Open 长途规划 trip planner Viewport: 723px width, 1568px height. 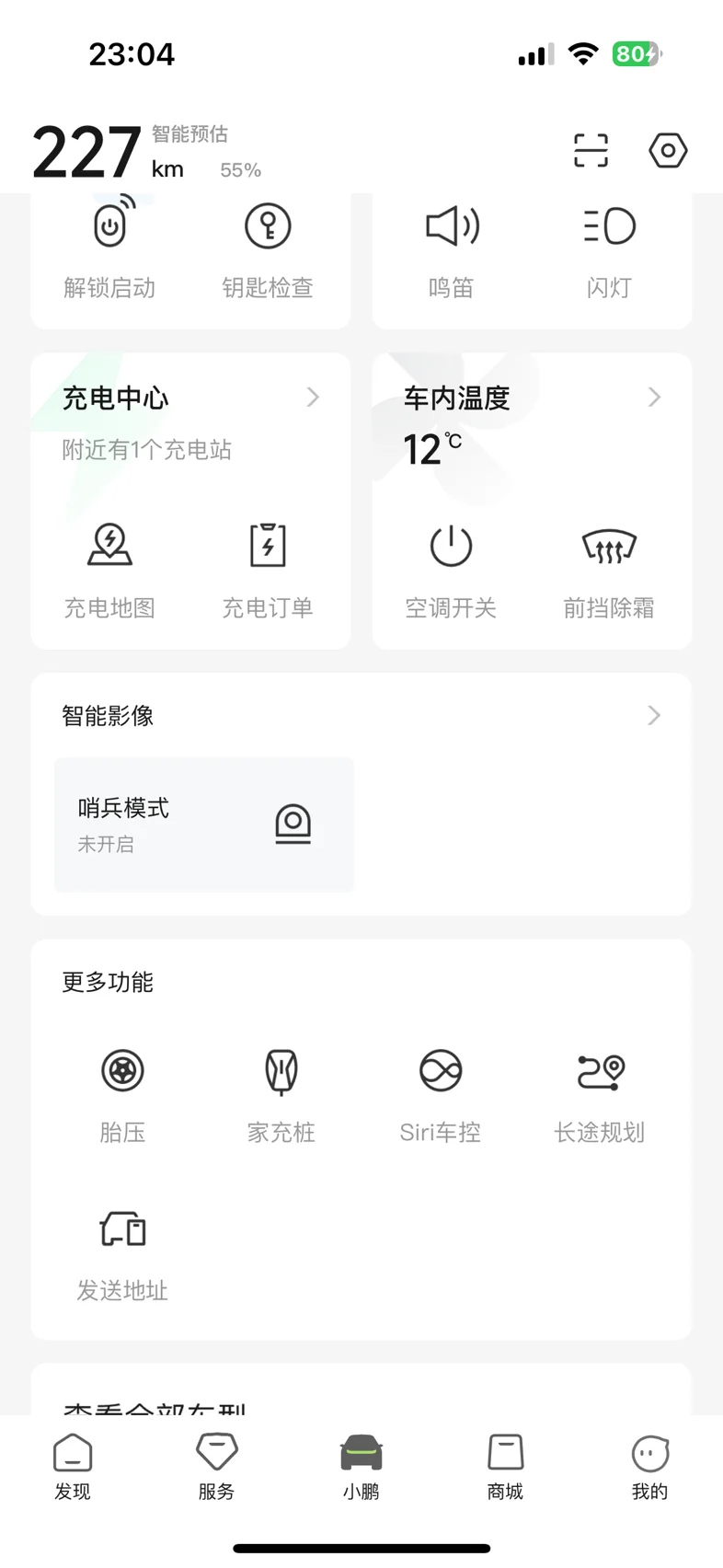click(600, 1095)
